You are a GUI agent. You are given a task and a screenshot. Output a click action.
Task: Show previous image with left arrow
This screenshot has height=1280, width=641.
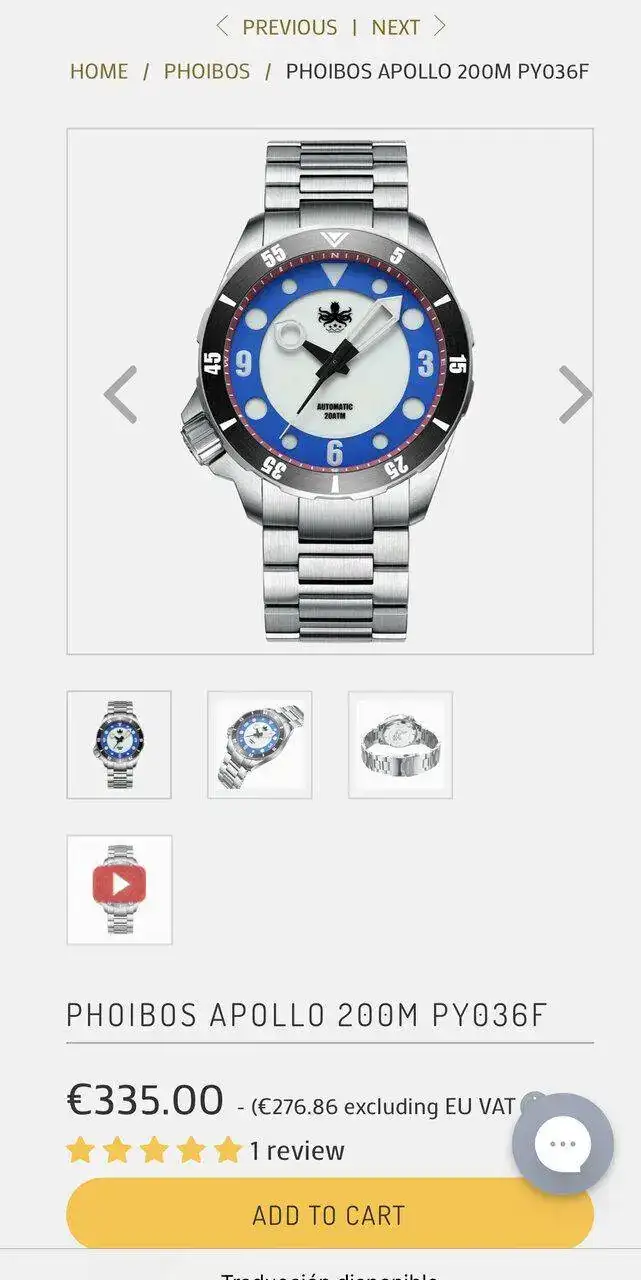120,394
